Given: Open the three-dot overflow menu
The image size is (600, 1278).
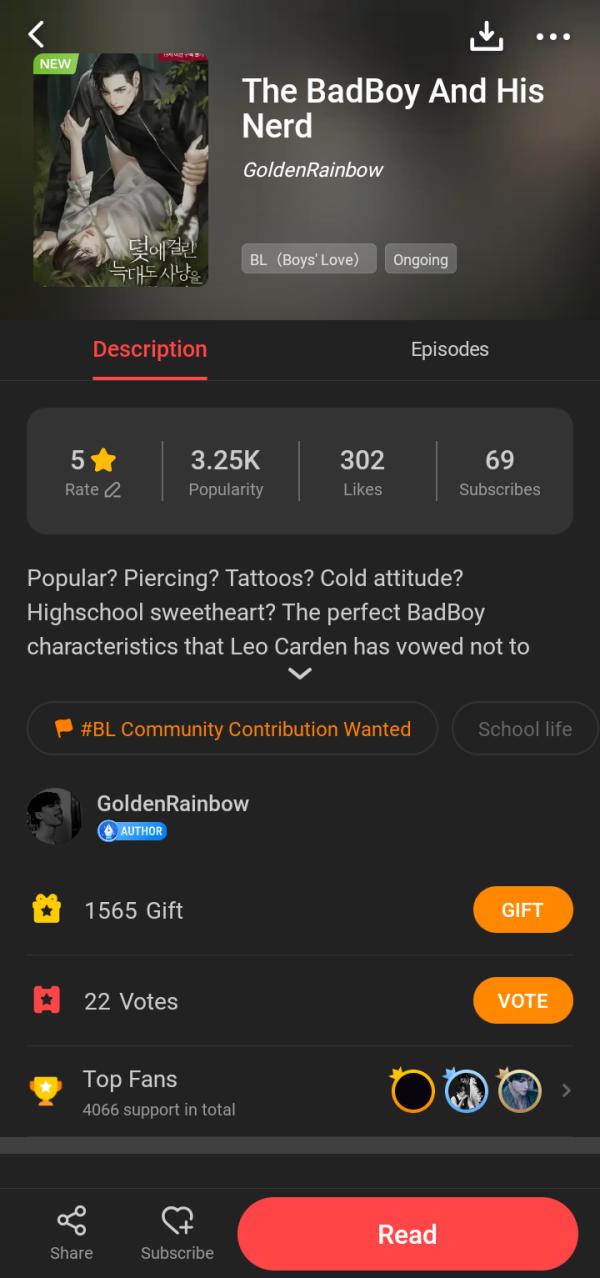Looking at the screenshot, I should point(552,37).
